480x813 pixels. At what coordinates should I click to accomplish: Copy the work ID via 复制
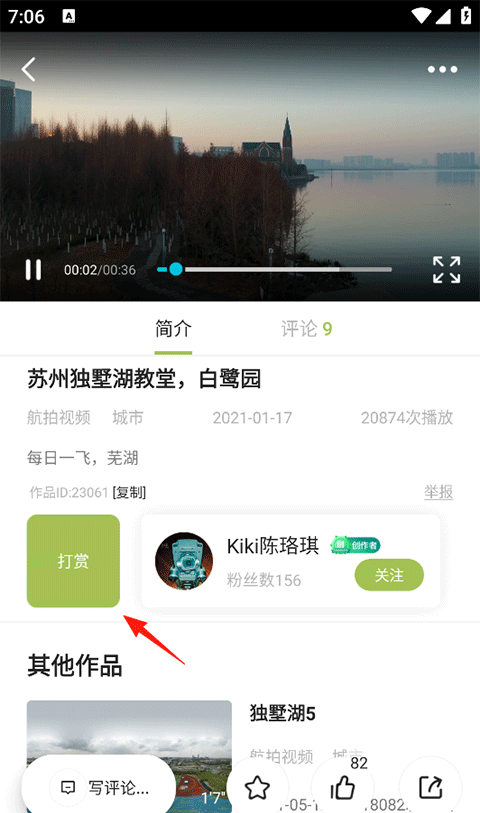129,492
